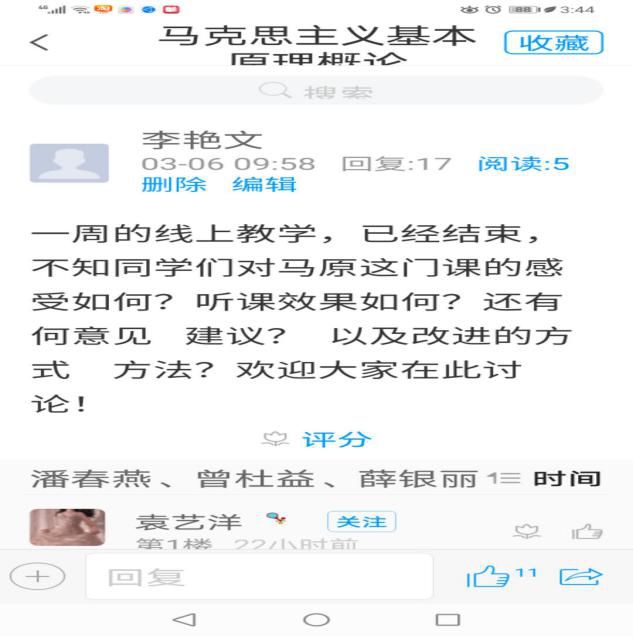
Task: Tap the system home button
Action: coord(316,620)
